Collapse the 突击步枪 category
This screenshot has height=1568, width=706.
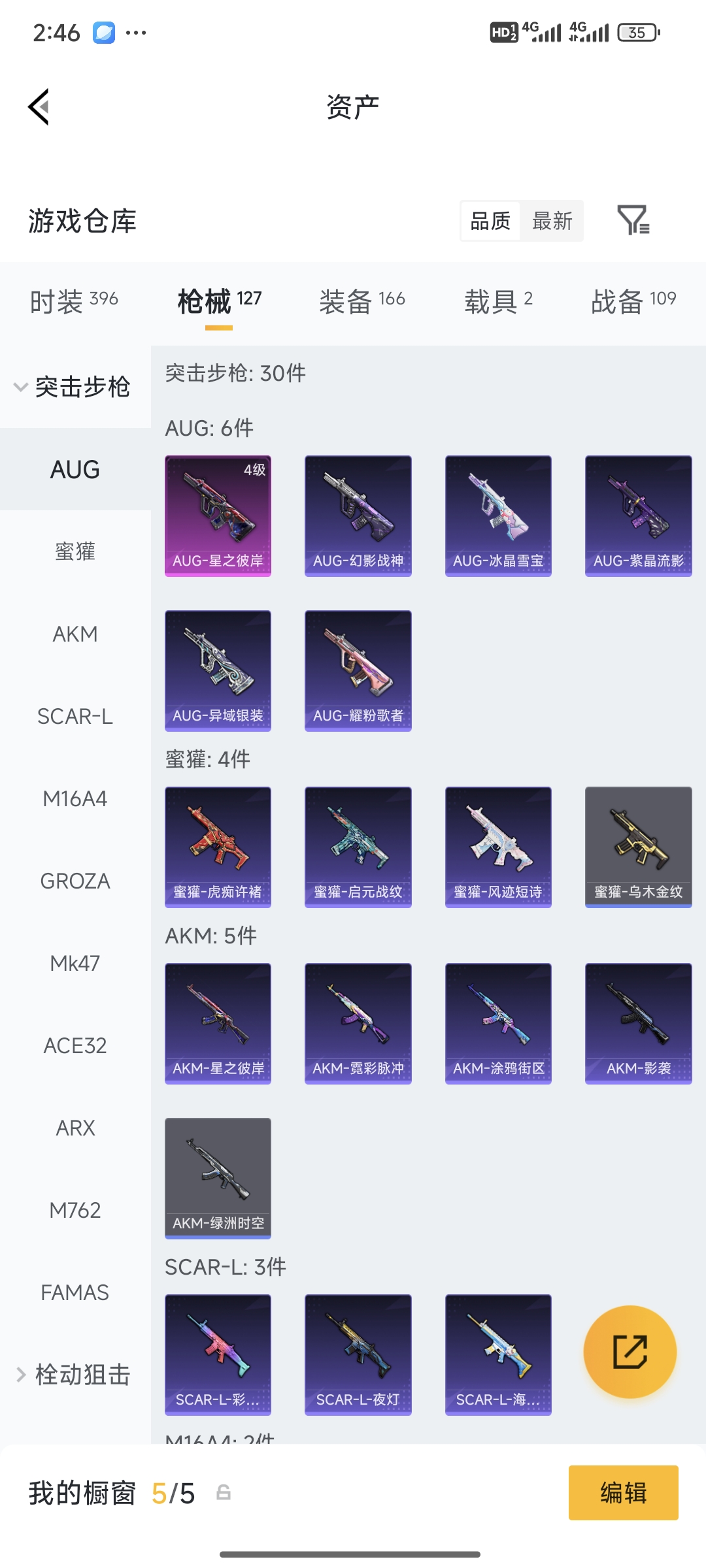coord(74,387)
